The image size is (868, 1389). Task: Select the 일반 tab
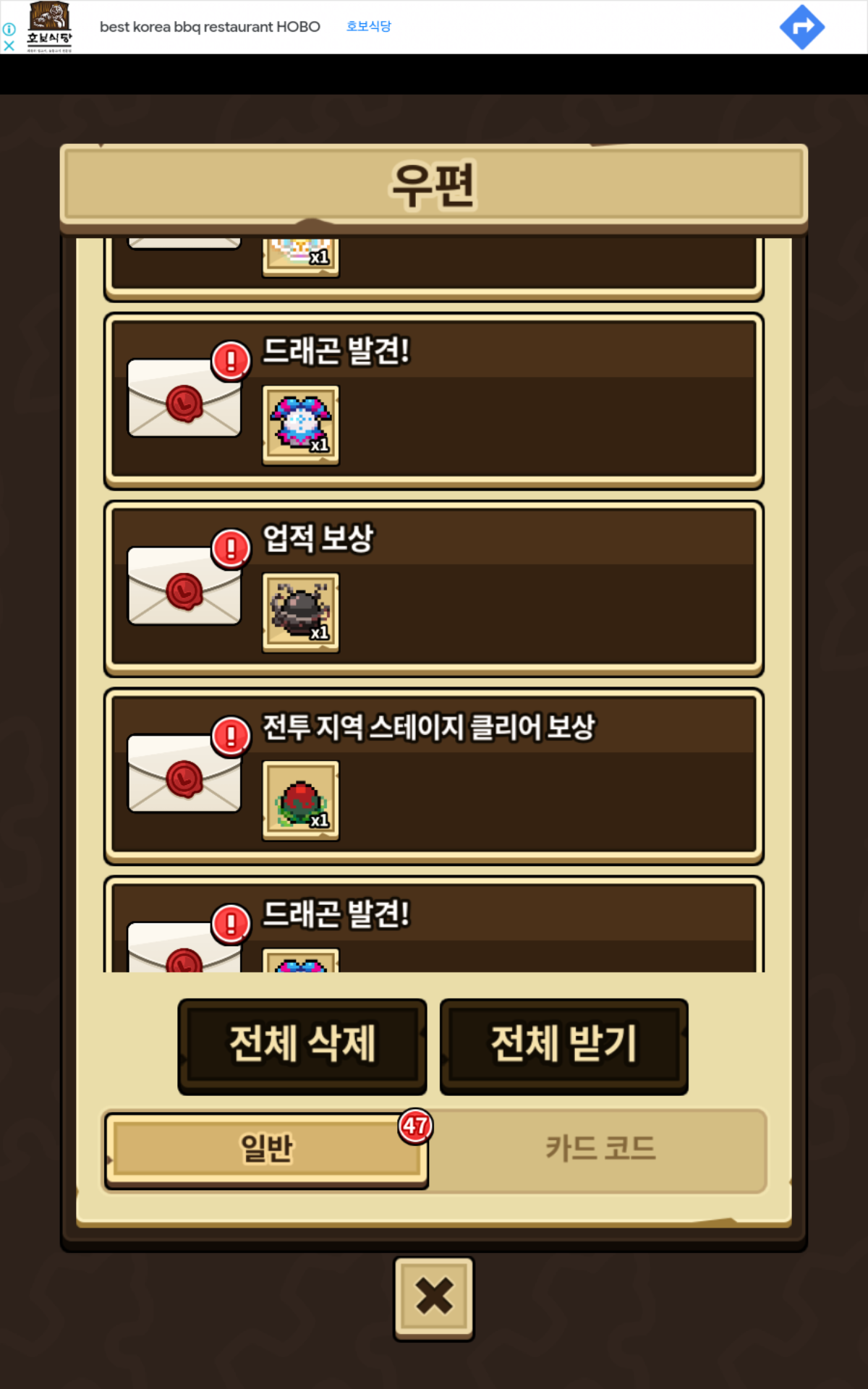(266, 1150)
